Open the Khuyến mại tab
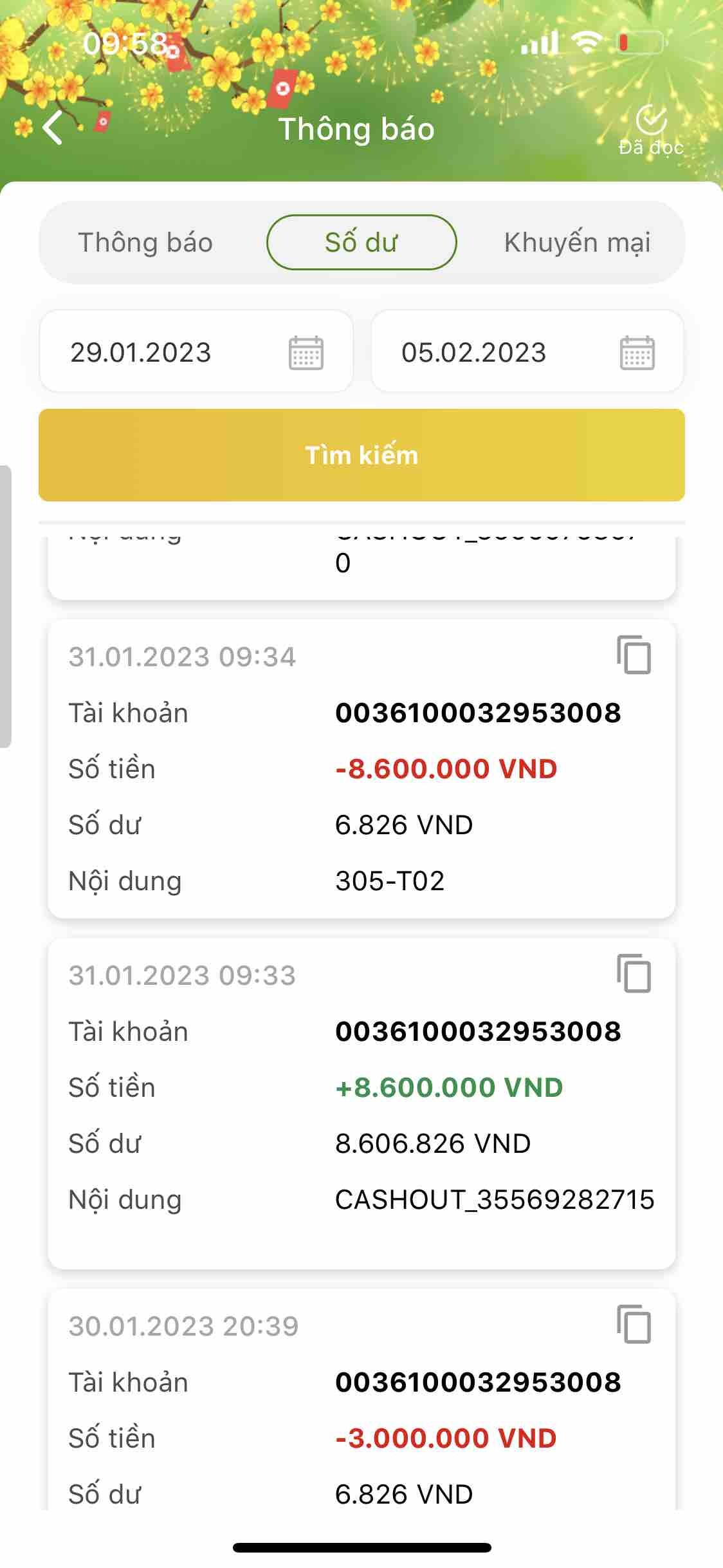723x1568 pixels. (577, 243)
